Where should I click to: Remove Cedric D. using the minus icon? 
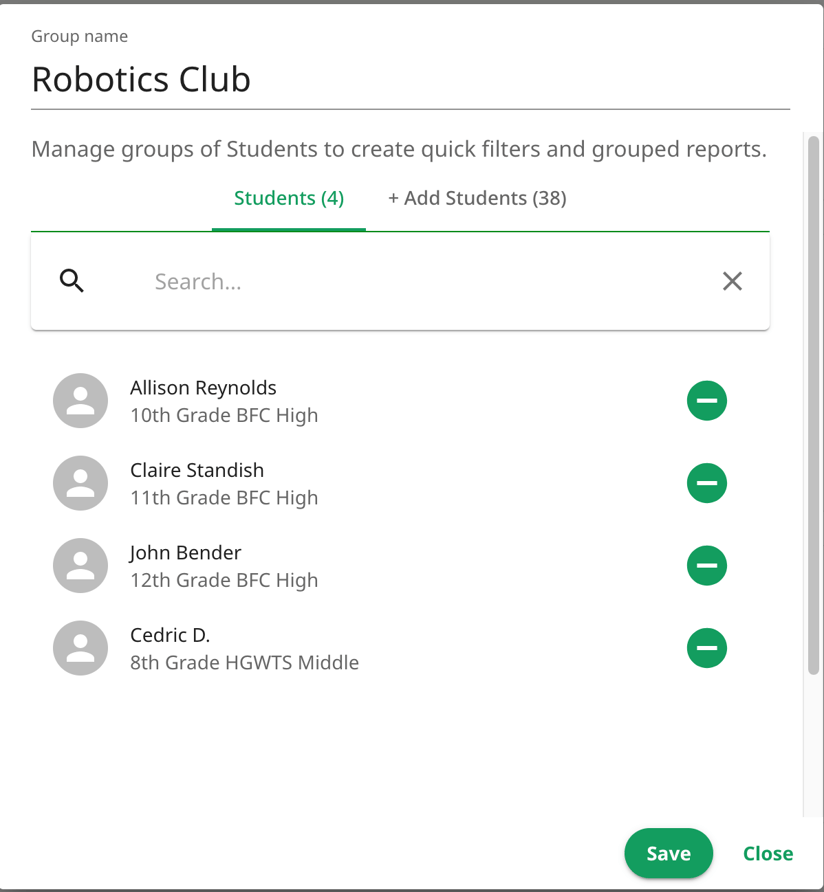click(707, 647)
